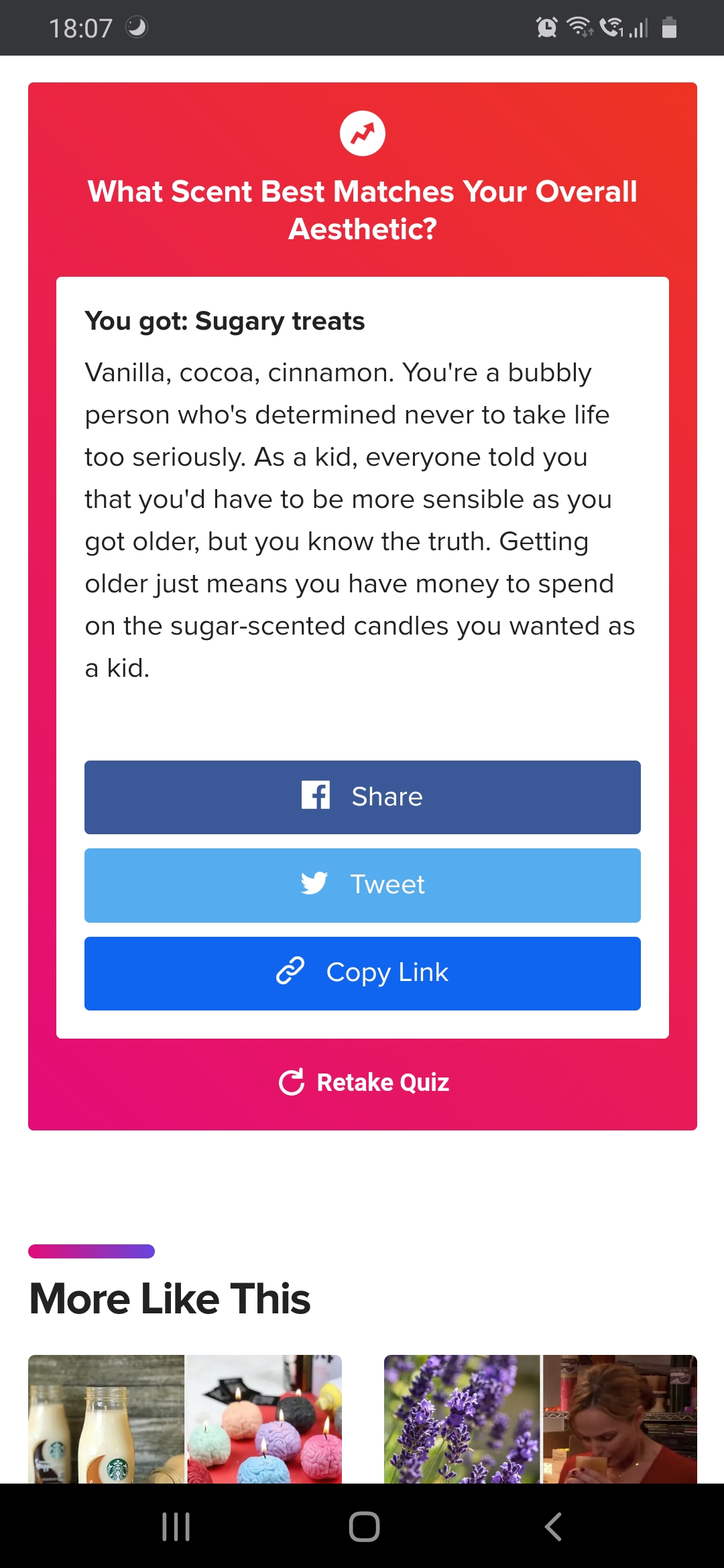This screenshot has height=1568, width=724.
Task: Open recent apps from the navigation bar
Action: [176, 1527]
